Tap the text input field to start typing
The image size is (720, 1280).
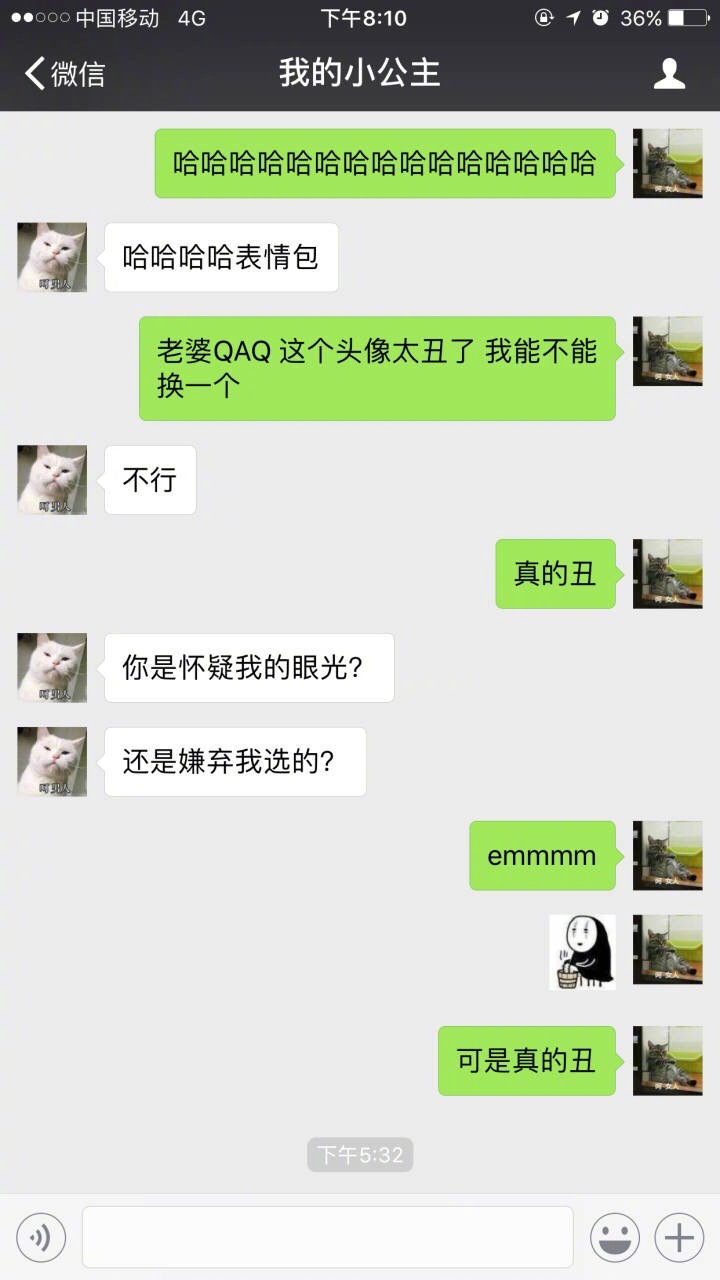328,1237
